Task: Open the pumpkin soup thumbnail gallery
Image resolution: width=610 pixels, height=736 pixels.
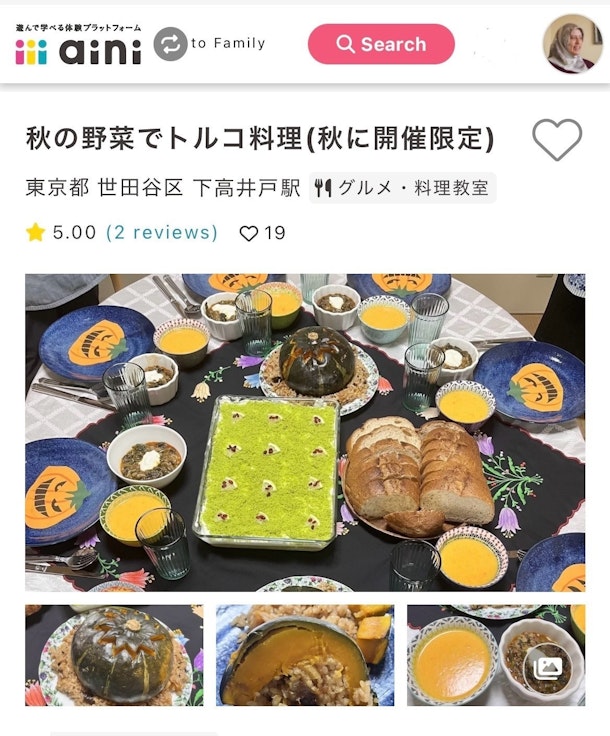Action: pos(495,654)
